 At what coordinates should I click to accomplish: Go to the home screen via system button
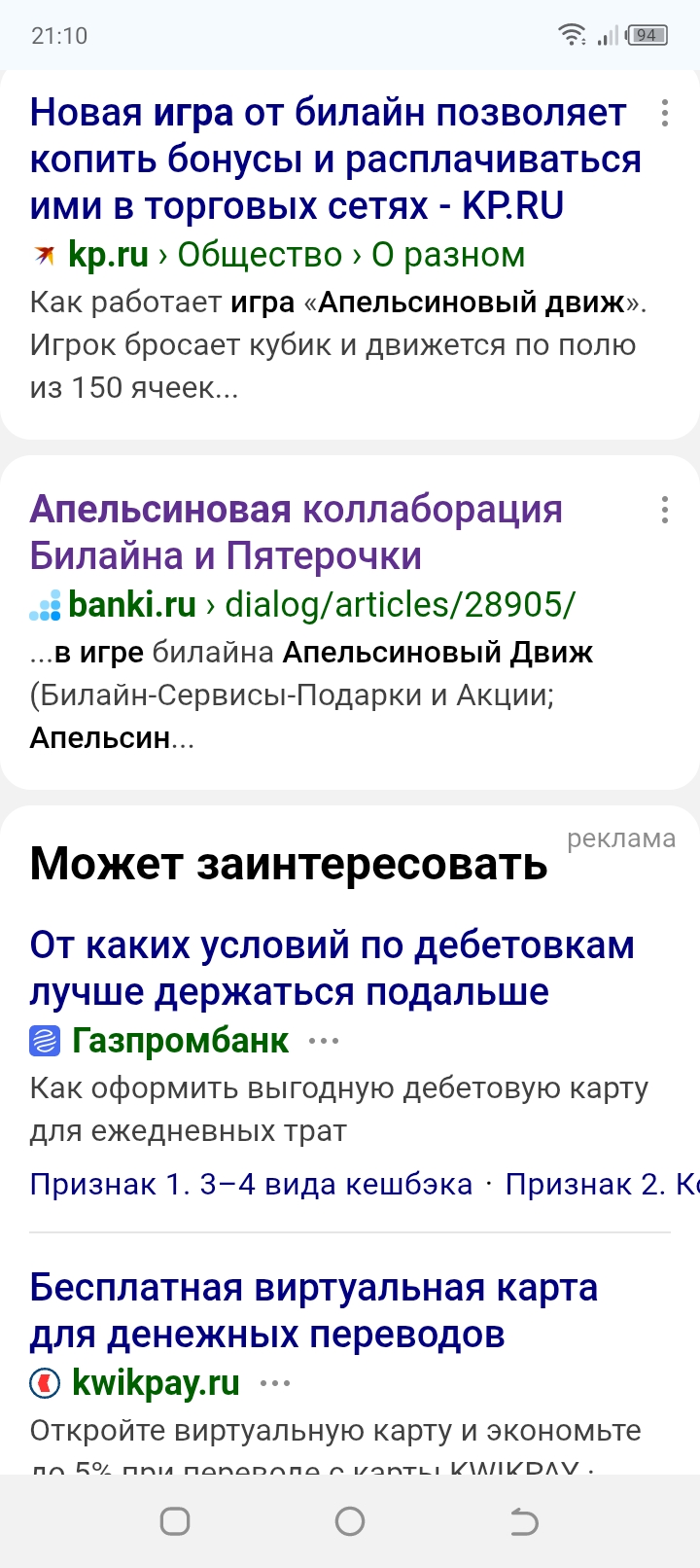point(350,1521)
